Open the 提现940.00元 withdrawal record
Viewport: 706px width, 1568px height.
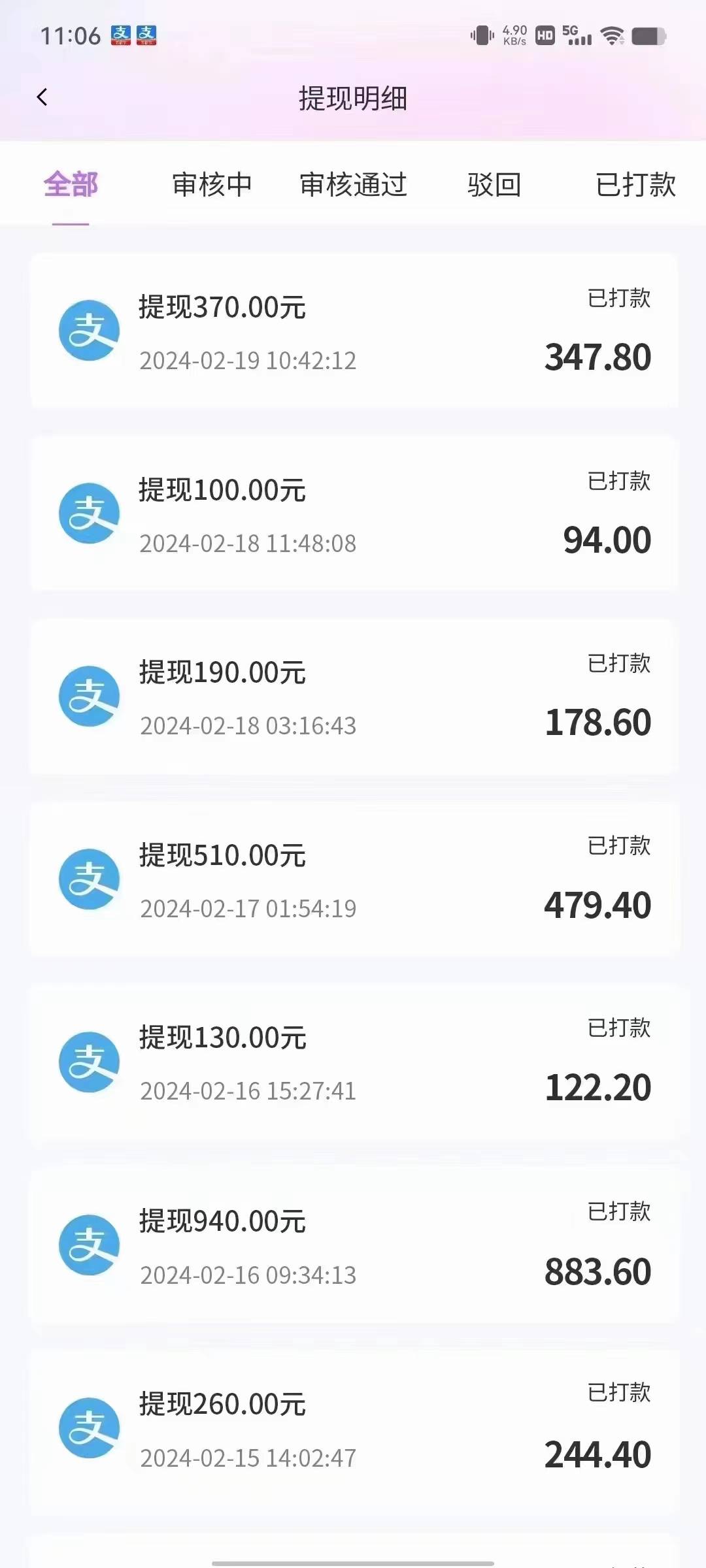point(353,1245)
